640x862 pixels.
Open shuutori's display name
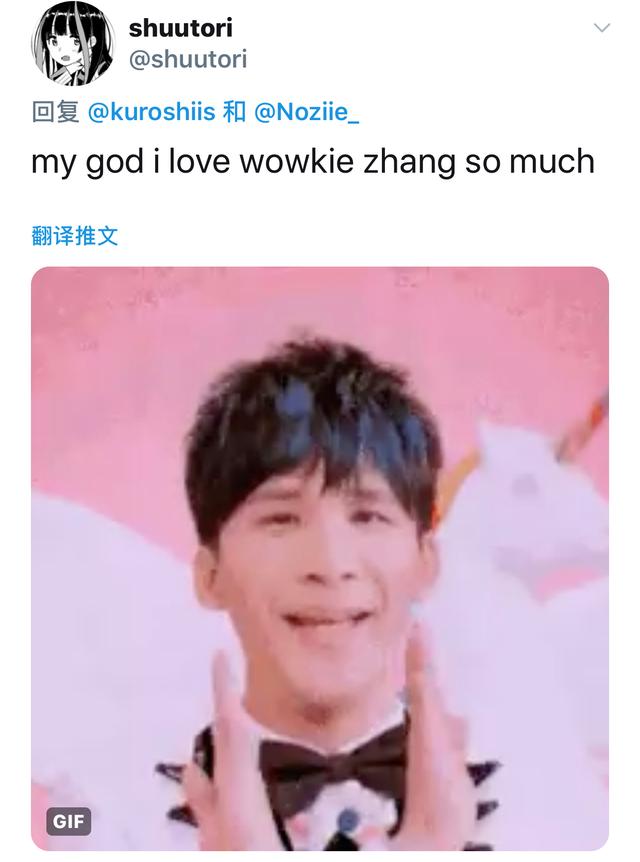pos(180,28)
